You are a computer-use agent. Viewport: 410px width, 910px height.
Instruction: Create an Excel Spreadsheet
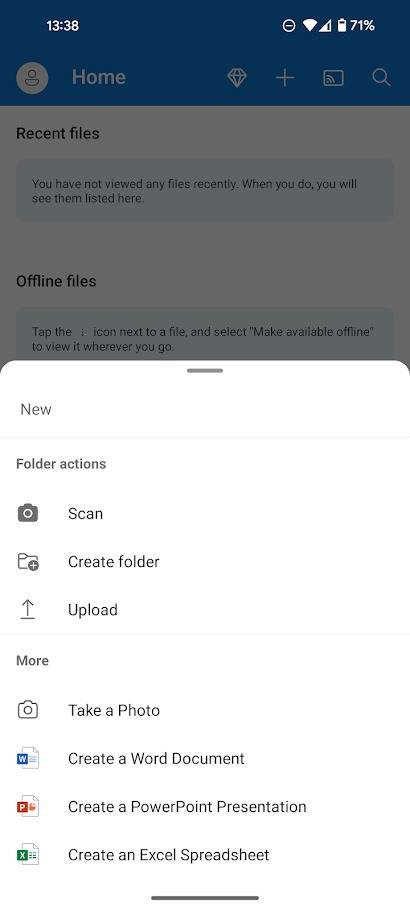[x=205, y=855]
